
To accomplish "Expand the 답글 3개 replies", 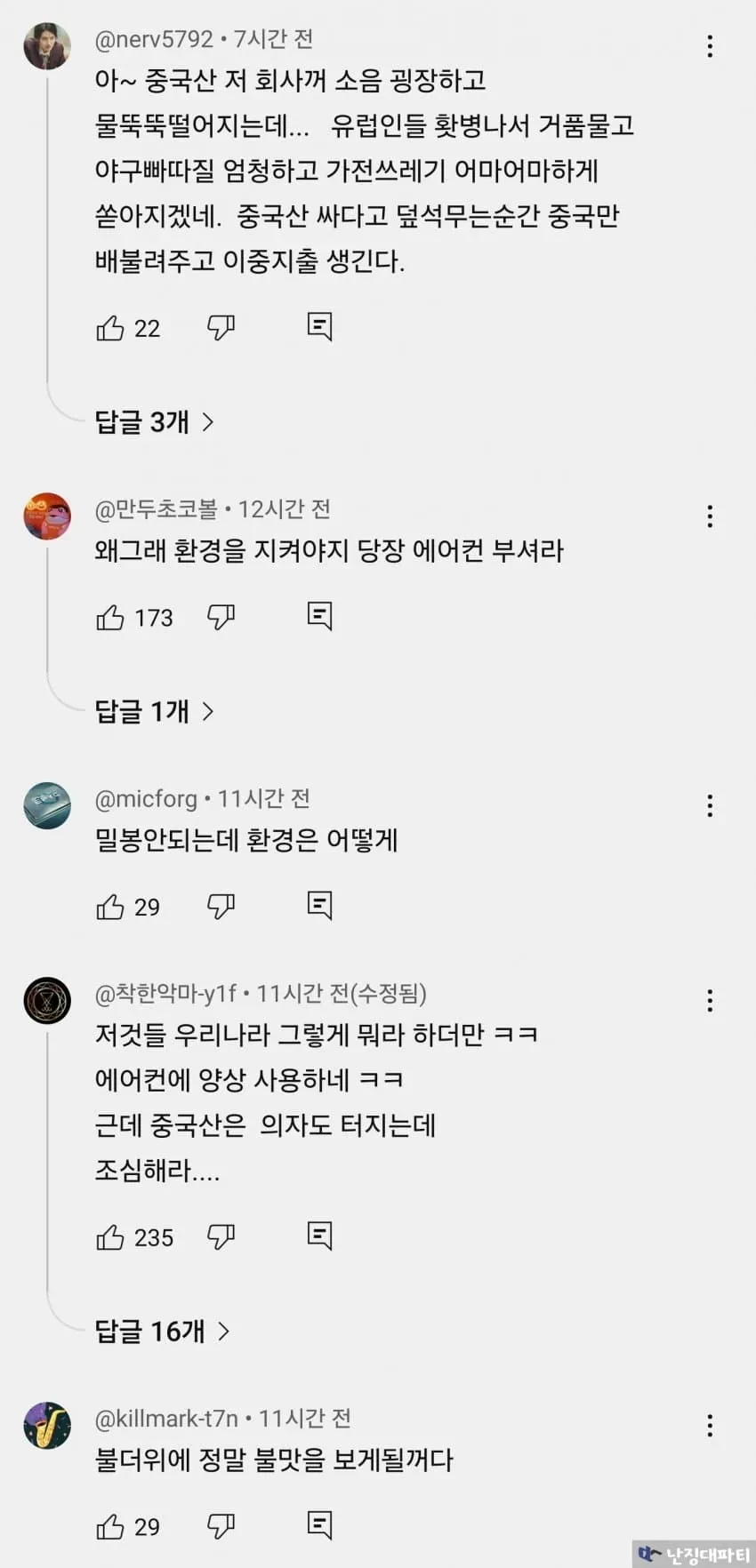I will pos(155,421).
